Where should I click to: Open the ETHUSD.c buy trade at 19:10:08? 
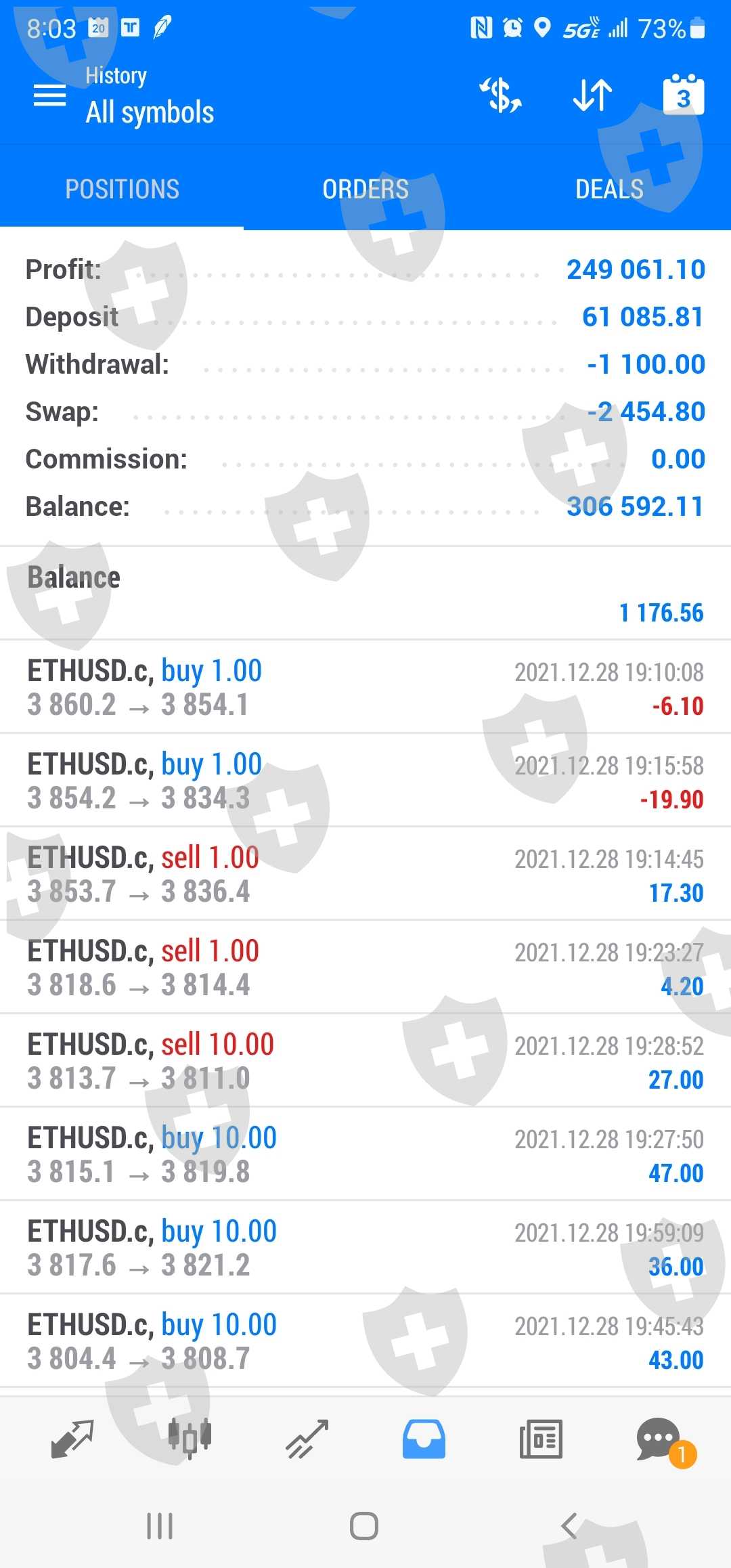[x=365, y=687]
